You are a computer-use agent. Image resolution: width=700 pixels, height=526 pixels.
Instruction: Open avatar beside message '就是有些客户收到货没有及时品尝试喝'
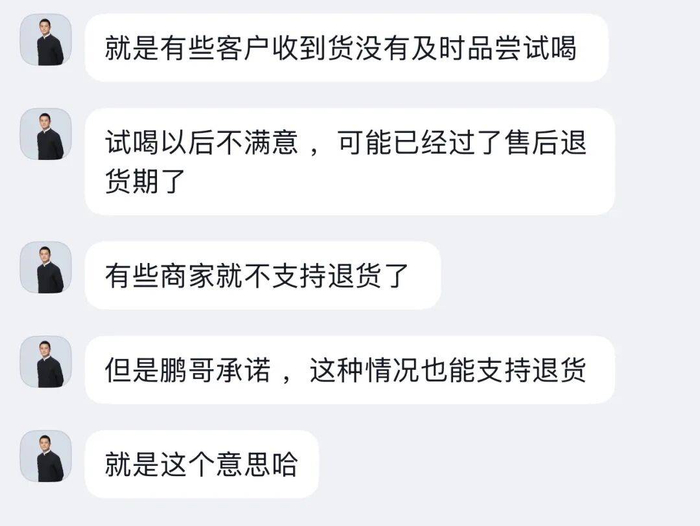[46, 40]
